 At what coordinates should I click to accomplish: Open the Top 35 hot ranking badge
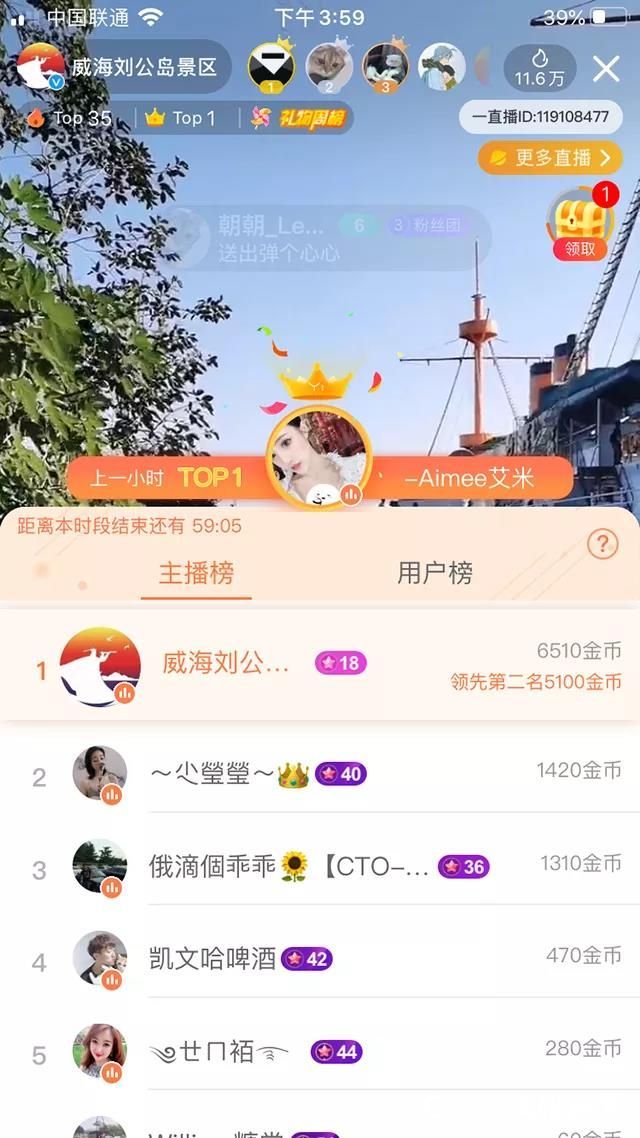70,118
